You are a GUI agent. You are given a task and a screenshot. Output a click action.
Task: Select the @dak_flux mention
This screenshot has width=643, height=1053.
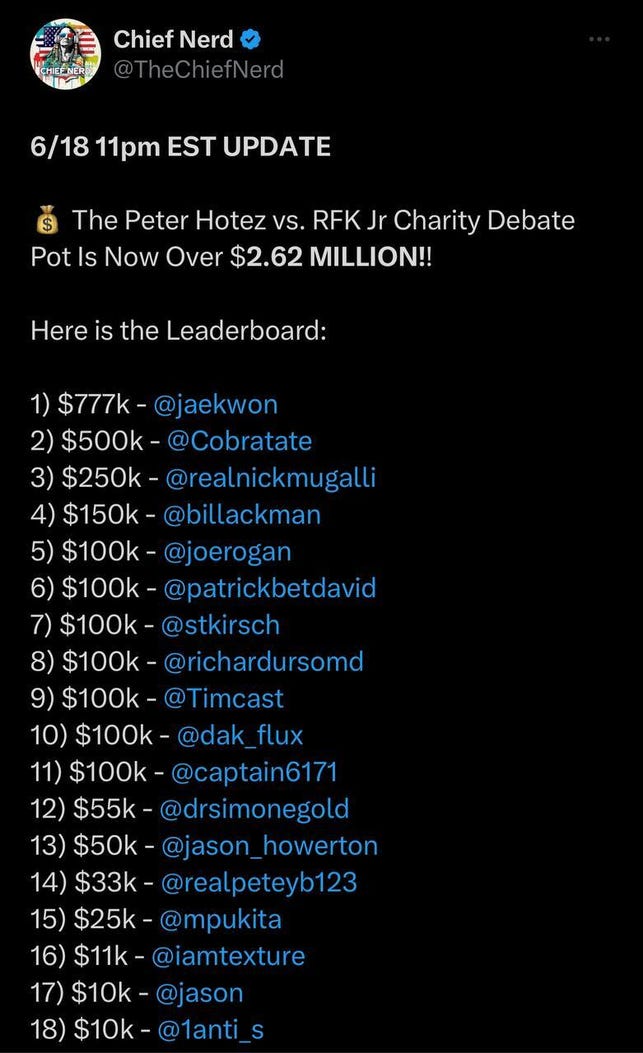coord(239,736)
